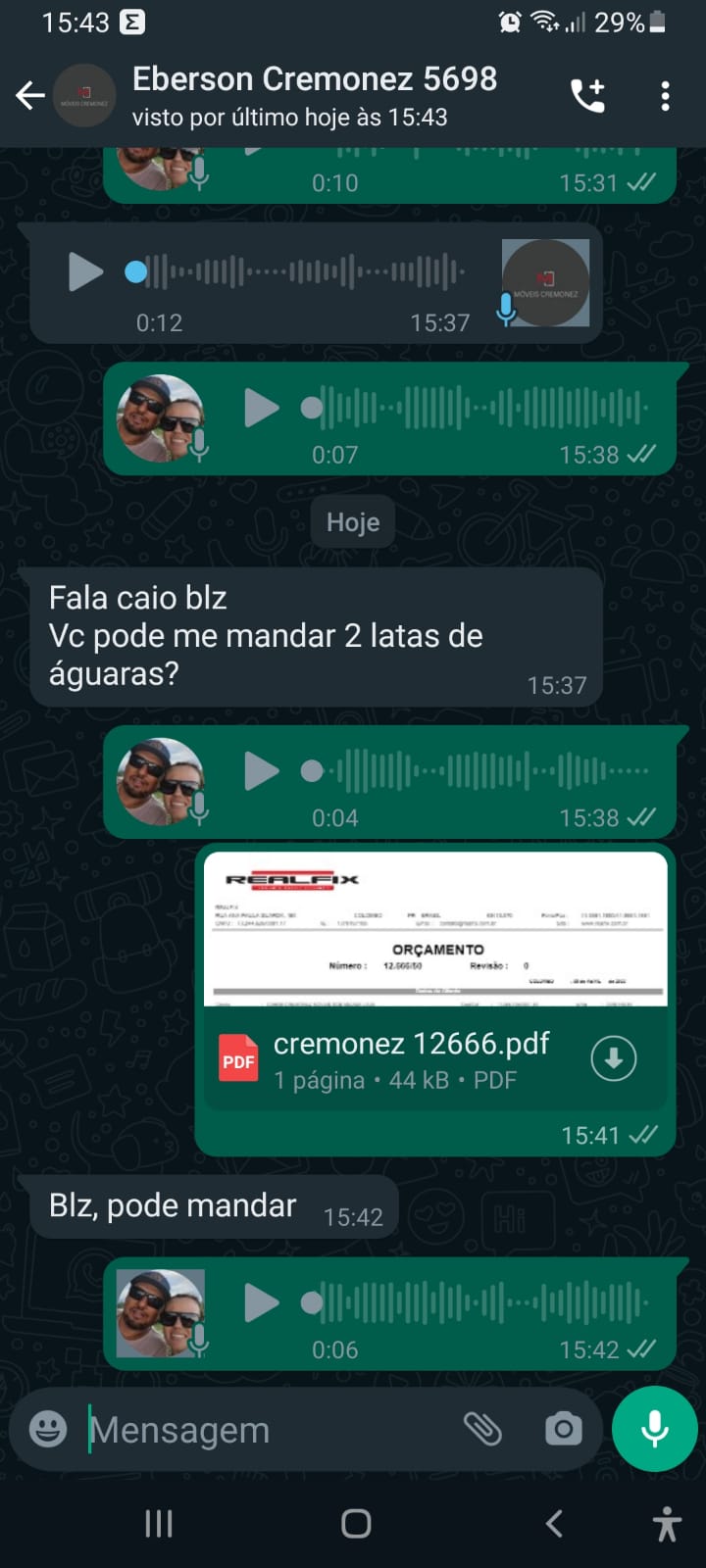This screenshot has height=1568, width=706.
Task: Play the 0:04 voice message
Action: [x=261, y=771]
